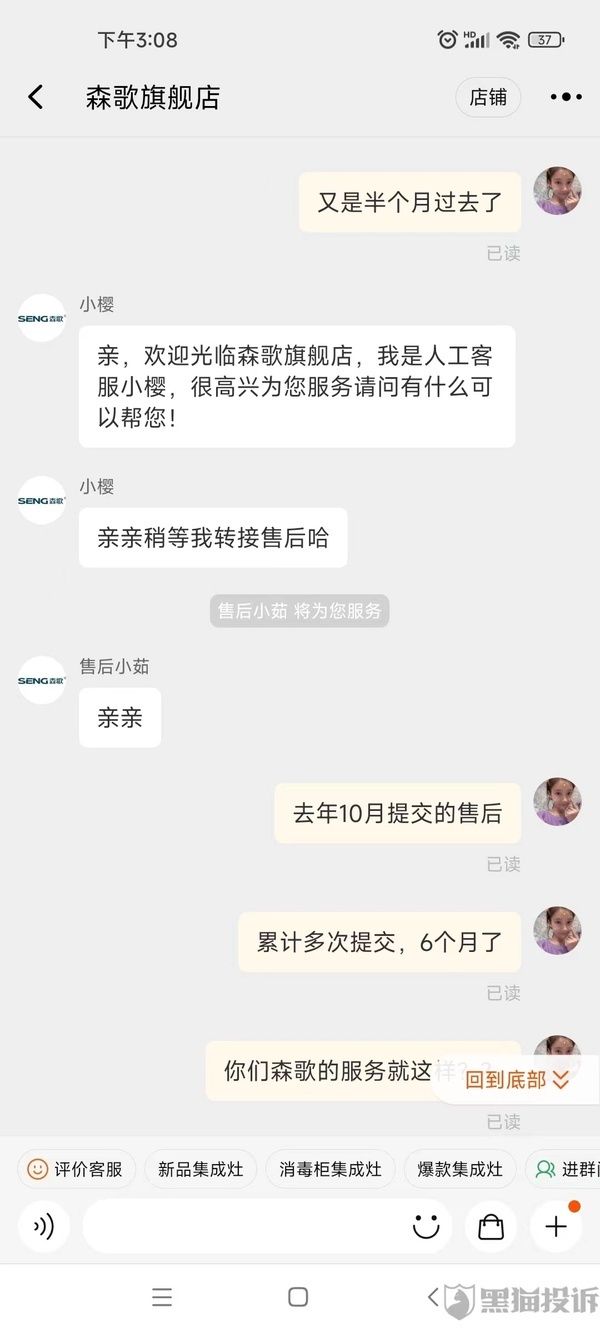Select the 爆款集成灶 chip

coord(459,1168)
